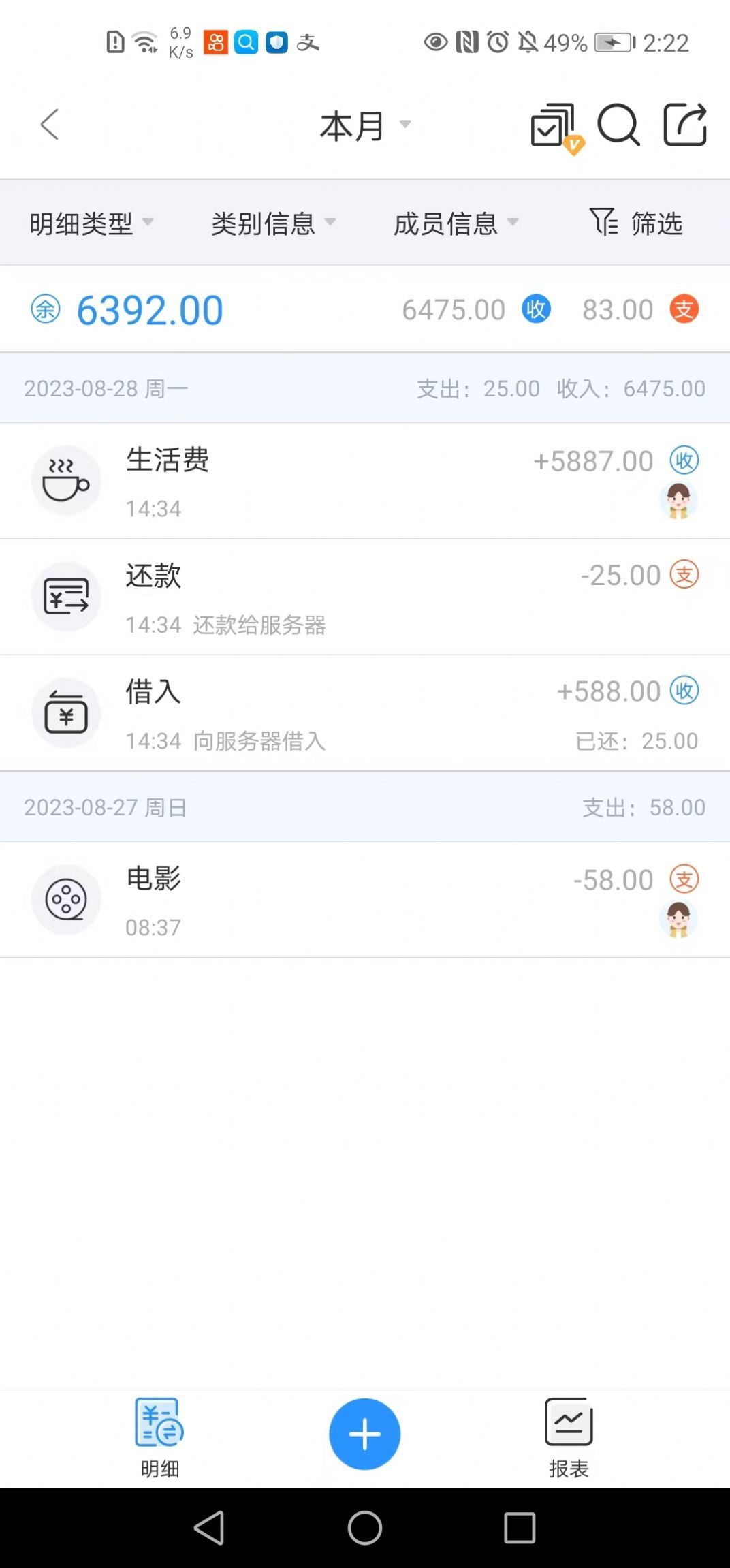
Task: Click the back arrow to go back
Action: coord(49,125)
